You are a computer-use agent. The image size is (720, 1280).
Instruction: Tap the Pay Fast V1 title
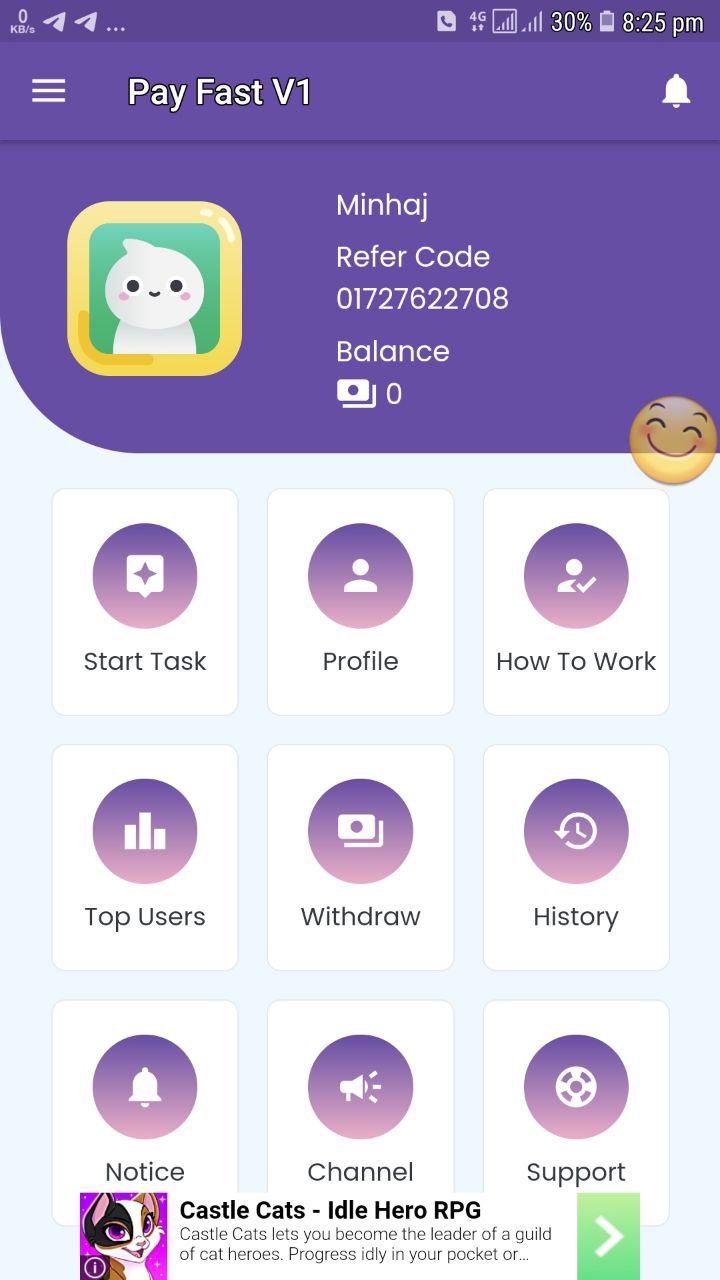coord(219,92)
